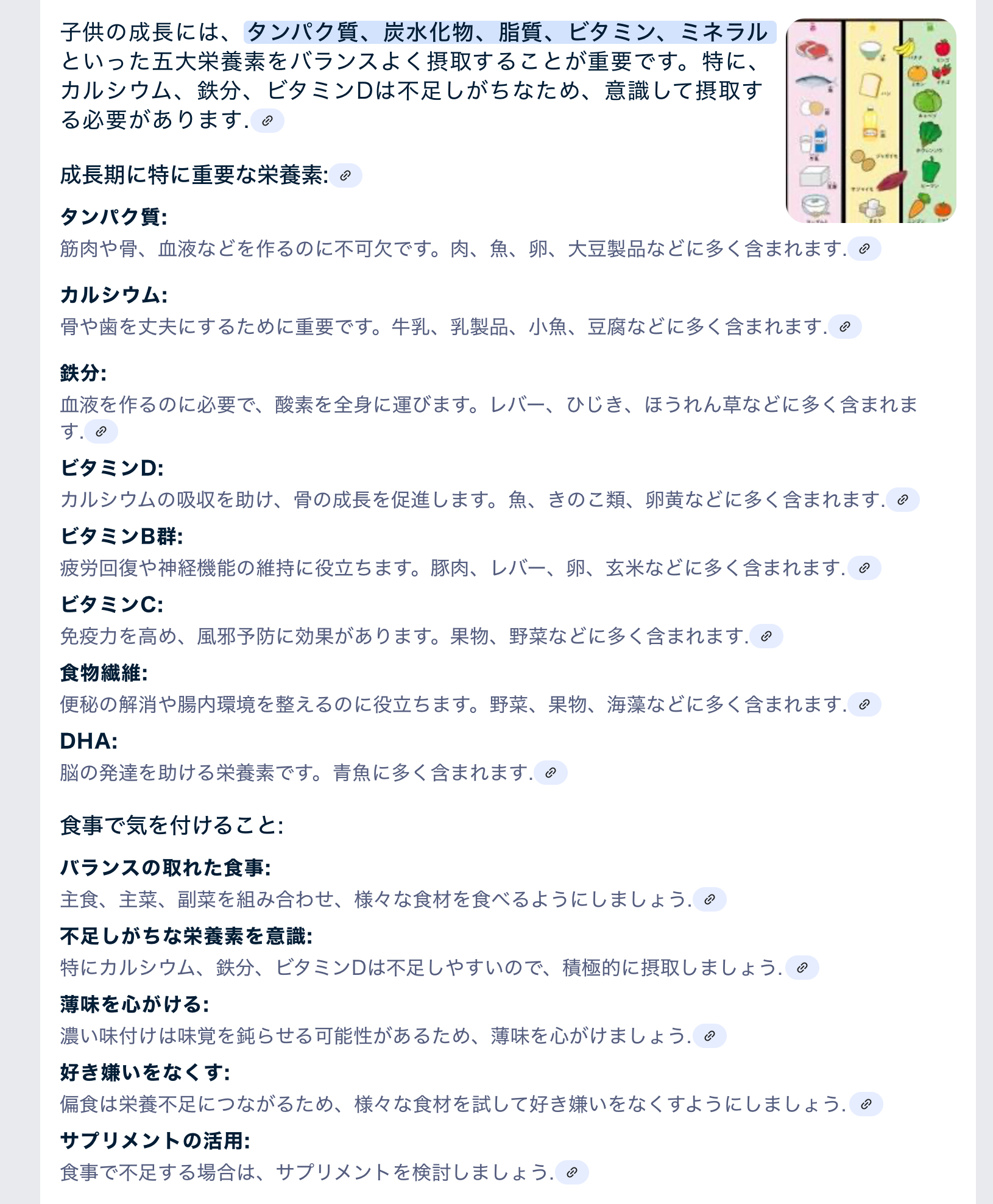Open source link for サプリメントの活用
Screen dimensions: 993x1204
(571, 1172)
